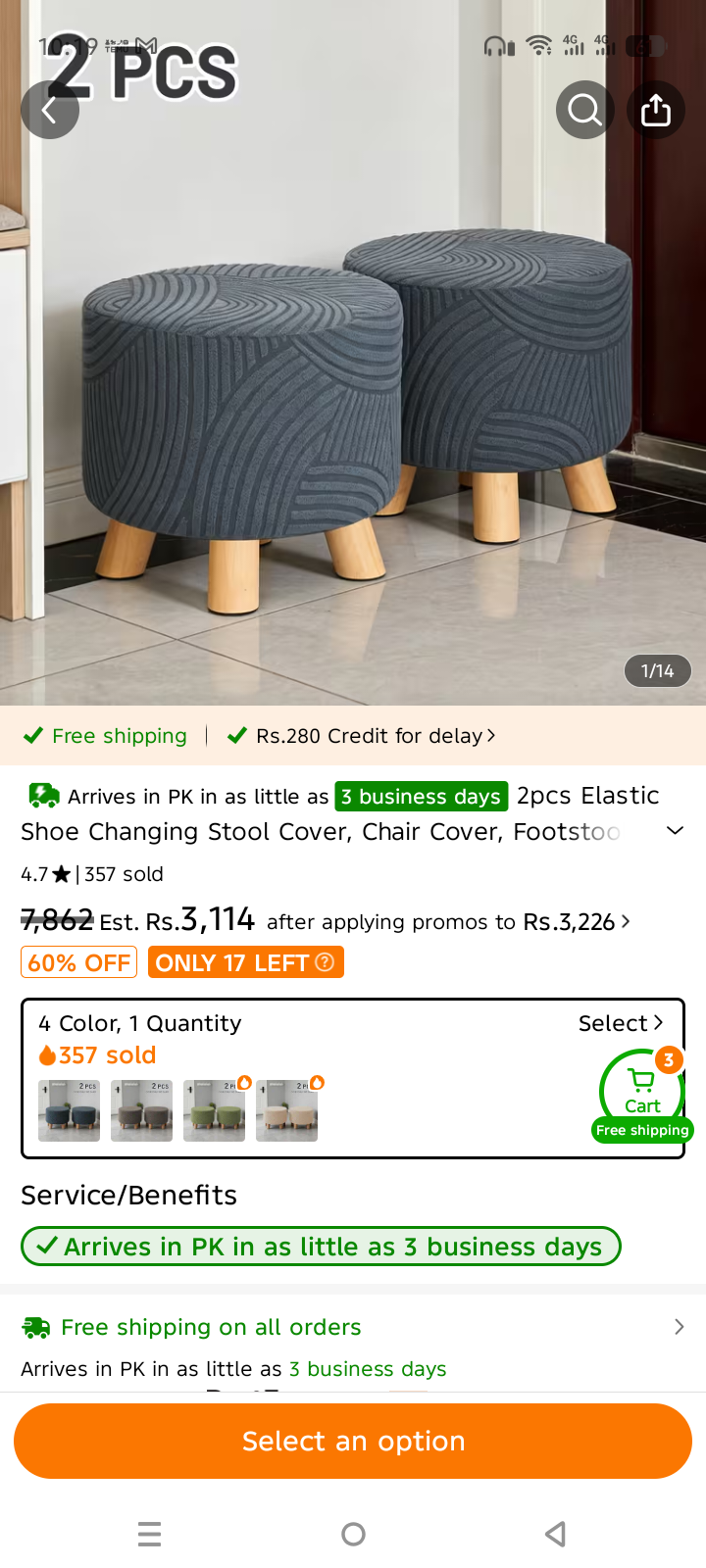Image resolution: width=706 pixels, height=1568 pixels.
Task: Open the system recent apps button
Action: (149, 1534)
